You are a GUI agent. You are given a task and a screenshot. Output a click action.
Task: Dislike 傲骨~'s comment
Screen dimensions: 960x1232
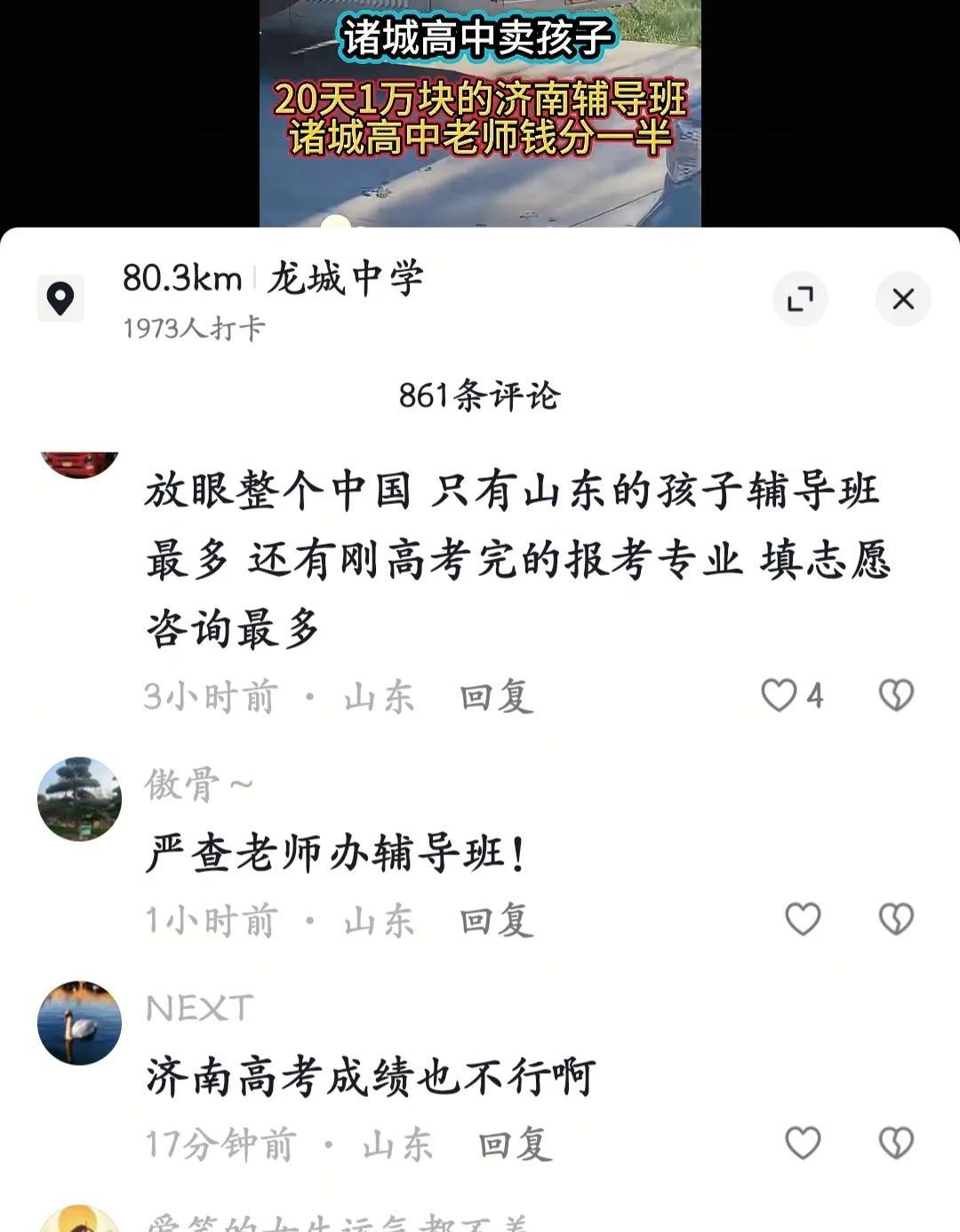896,919
